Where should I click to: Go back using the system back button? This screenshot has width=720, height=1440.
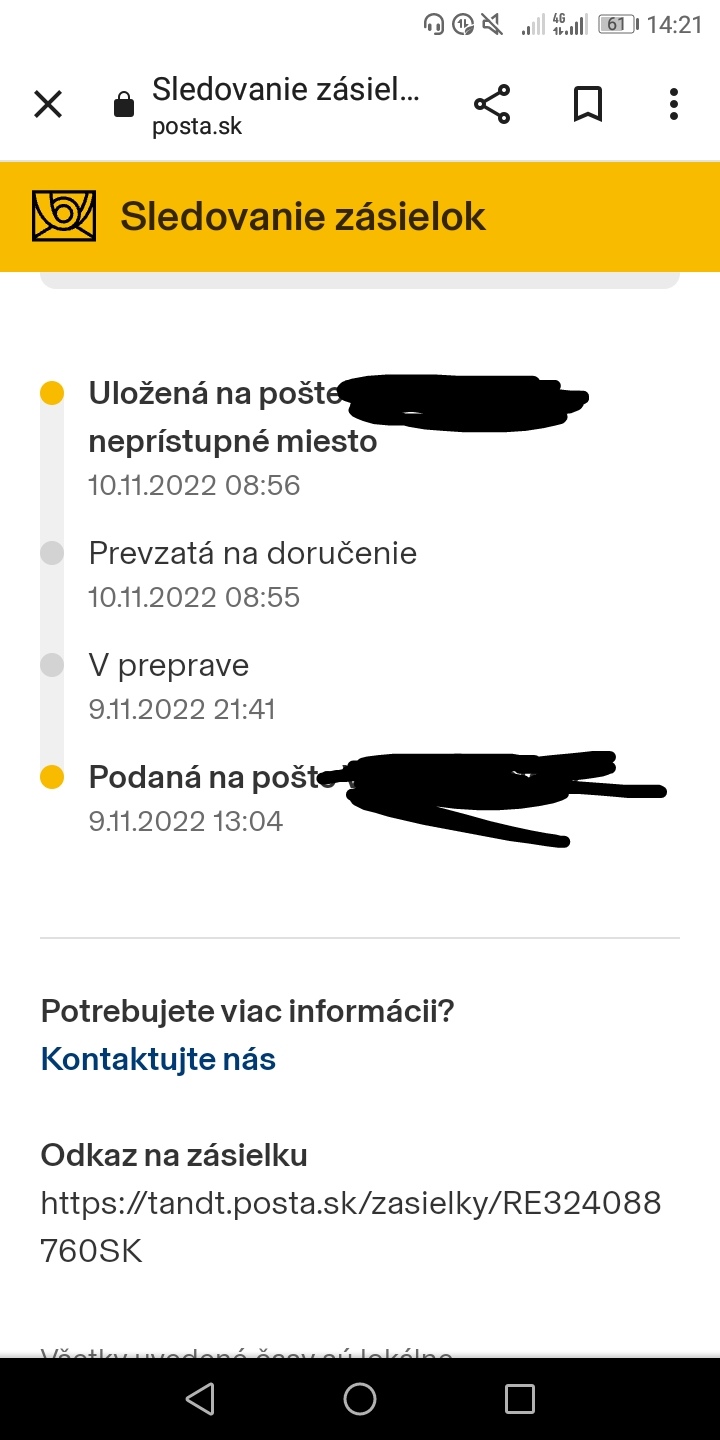coord(201,1399)
